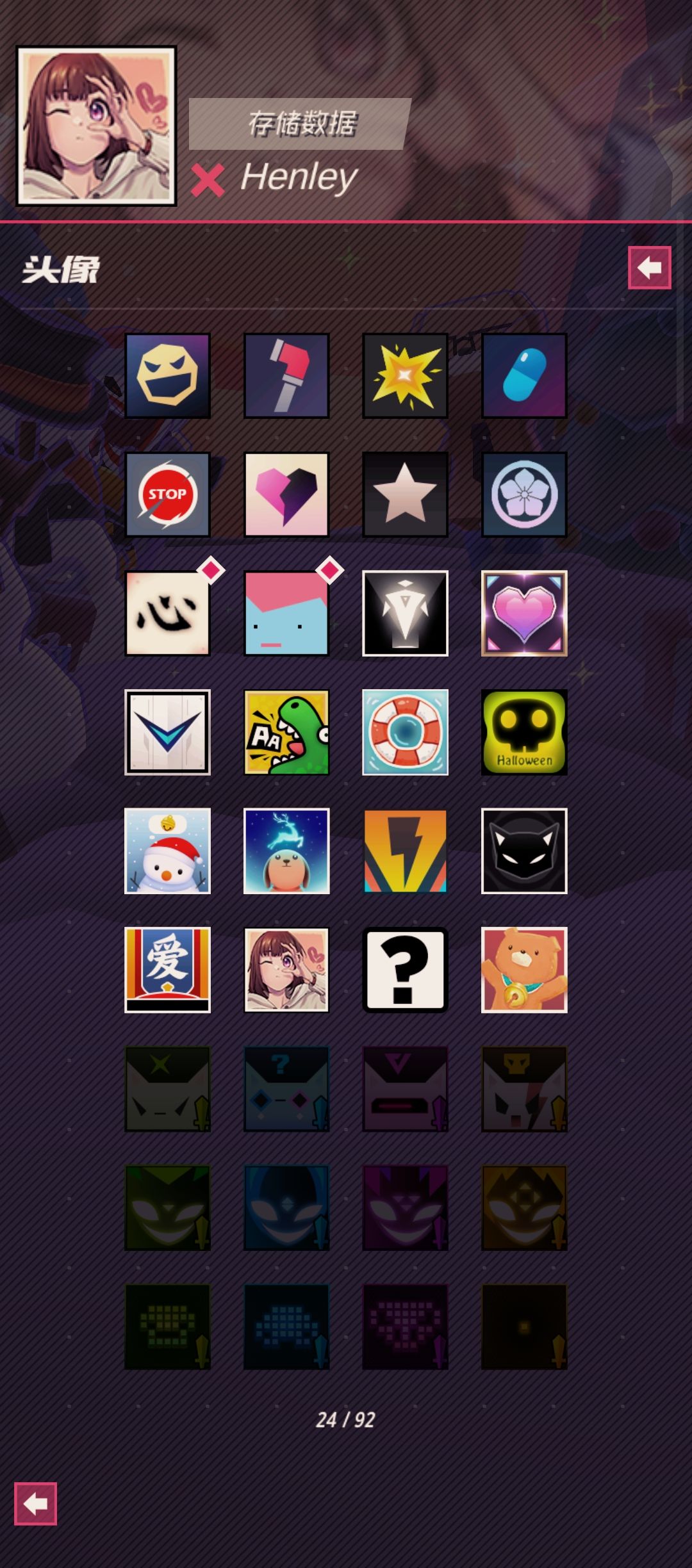Select the green dinosaur avatar
This screenshot has width=692, height=1568.
tap(286, 732)
